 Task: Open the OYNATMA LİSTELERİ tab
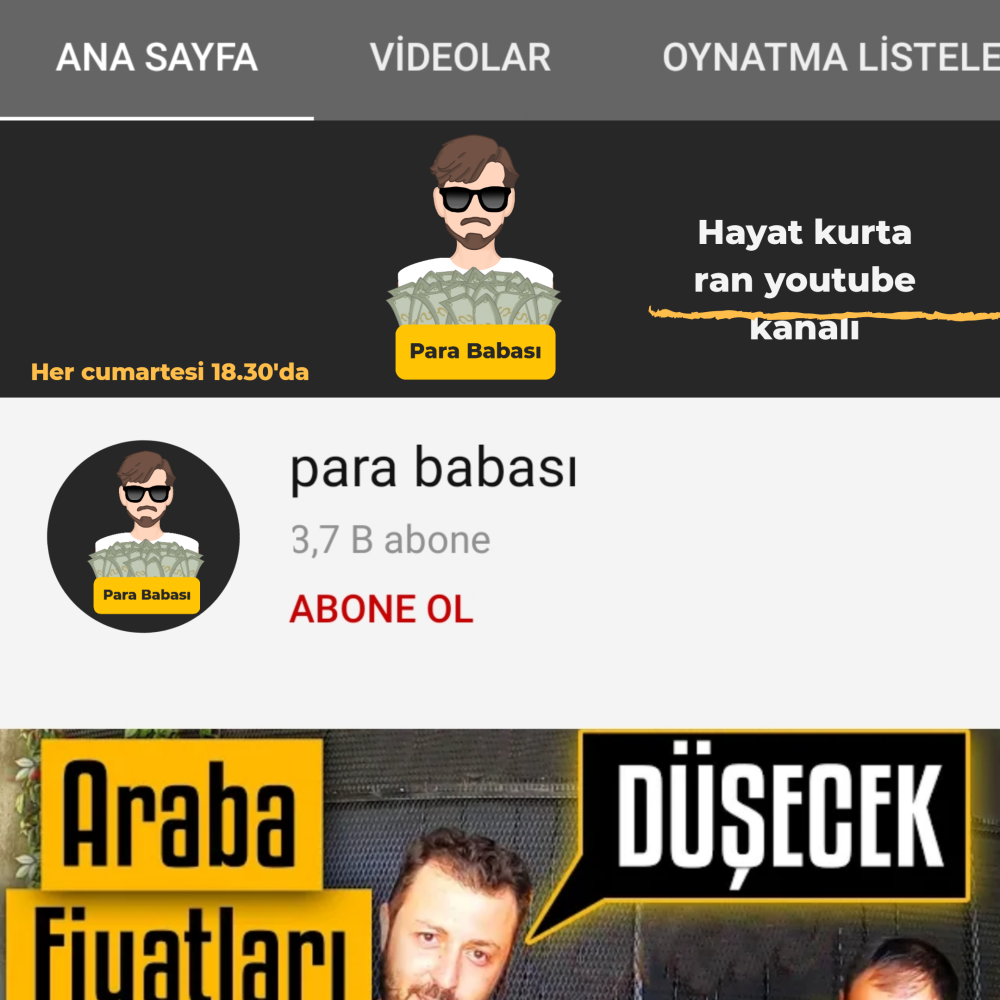830,58
